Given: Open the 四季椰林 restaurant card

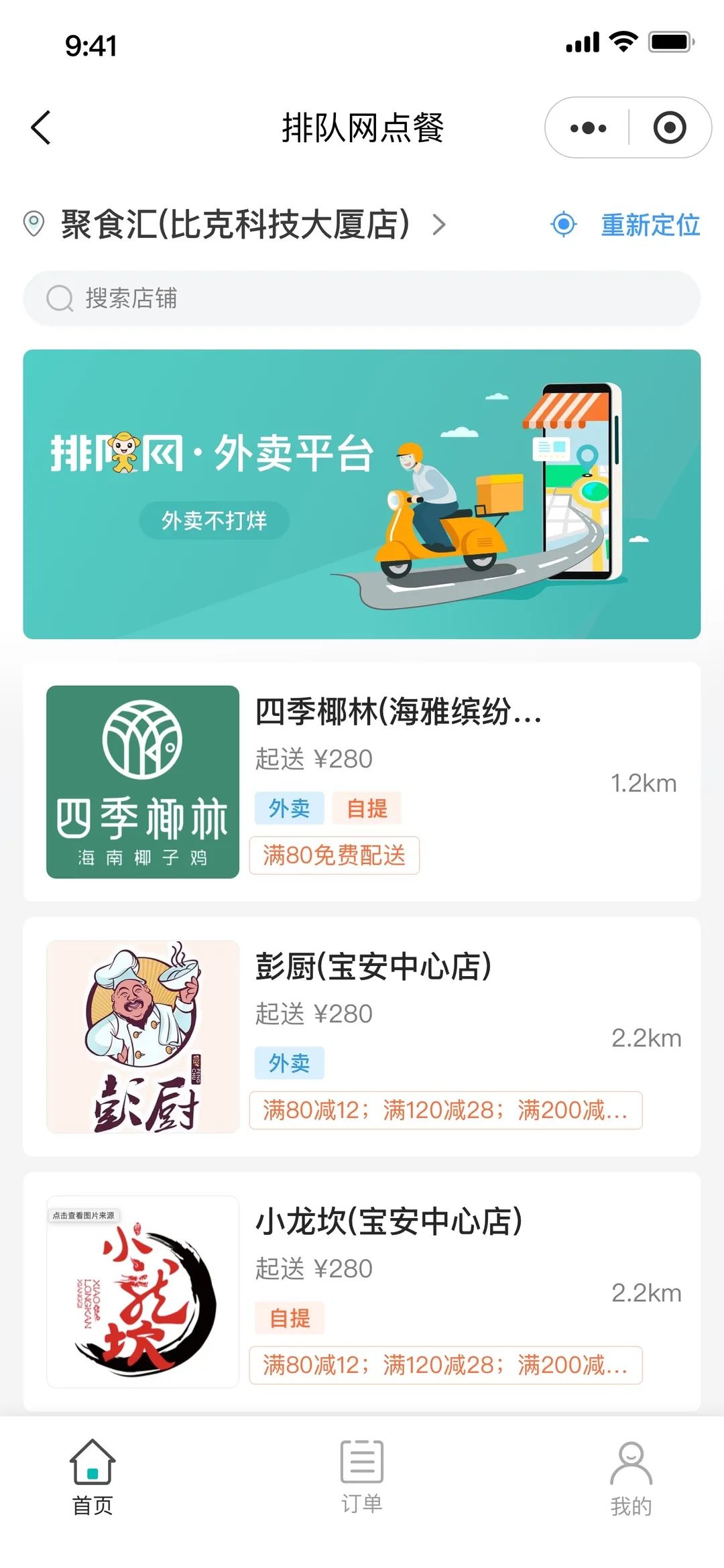Looking at the screenshot, I should (362, 782).
